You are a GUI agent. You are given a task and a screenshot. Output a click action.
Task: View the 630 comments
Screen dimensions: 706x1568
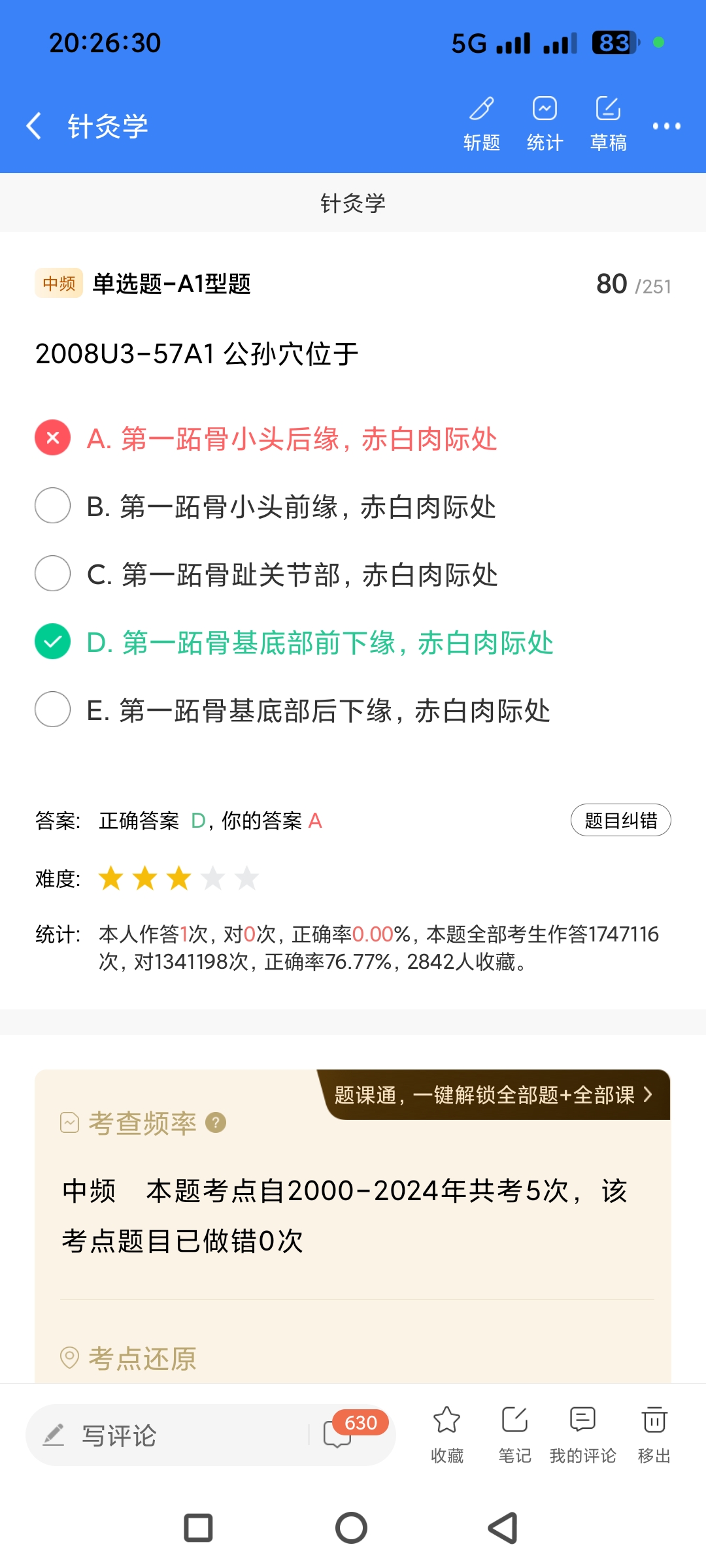[346, 1433]
